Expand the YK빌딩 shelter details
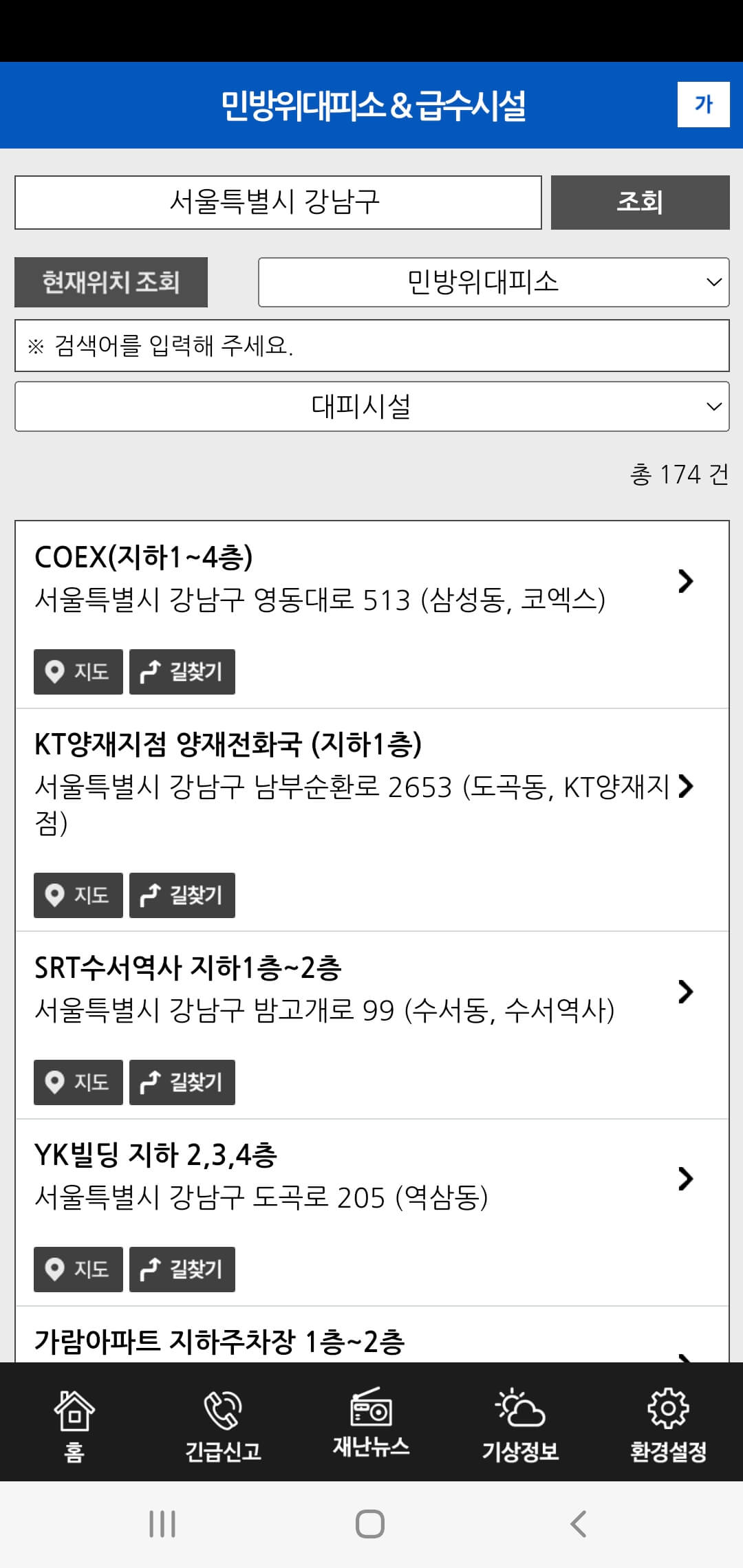 tap(685, 1179)
